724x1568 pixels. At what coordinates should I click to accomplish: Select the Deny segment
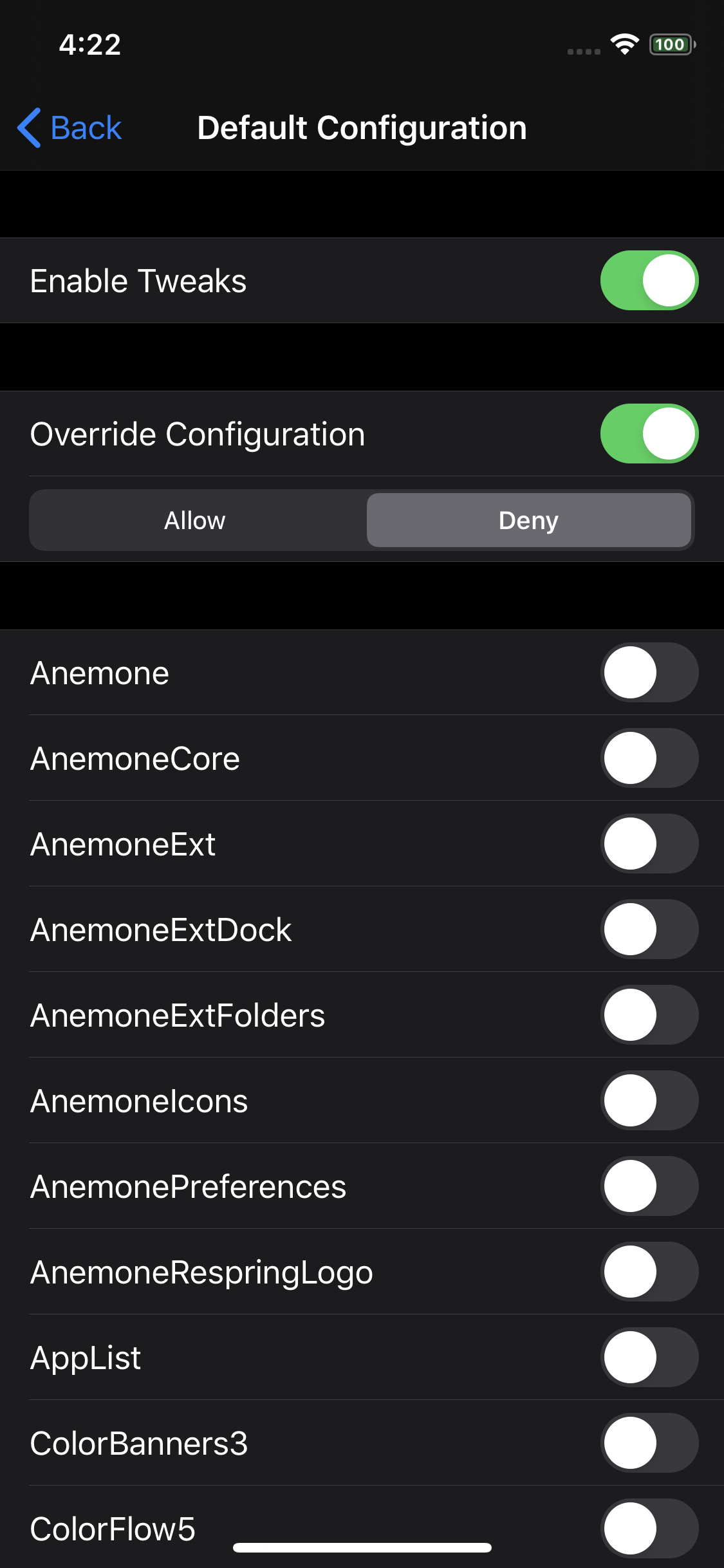528,520
